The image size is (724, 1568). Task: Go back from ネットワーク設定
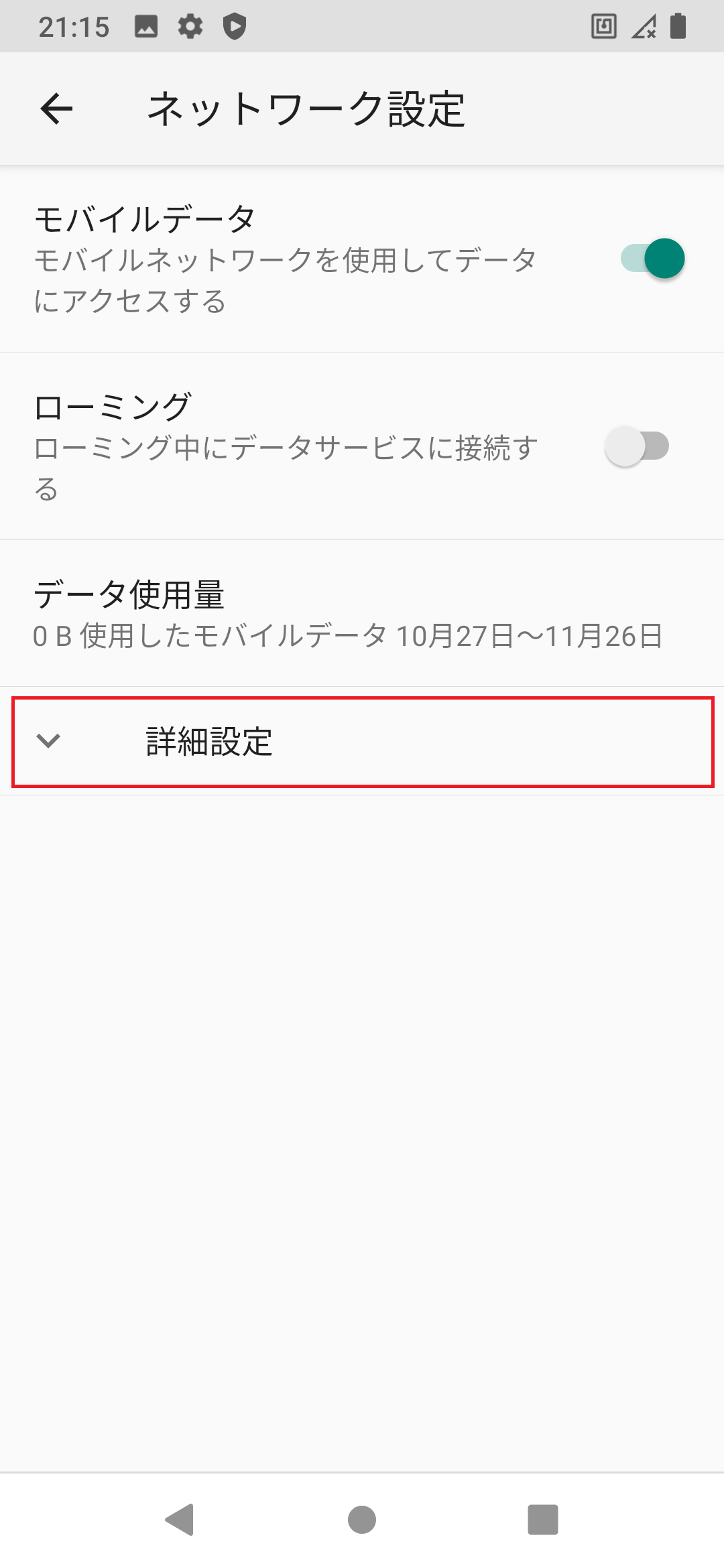(x=56, y=109)
